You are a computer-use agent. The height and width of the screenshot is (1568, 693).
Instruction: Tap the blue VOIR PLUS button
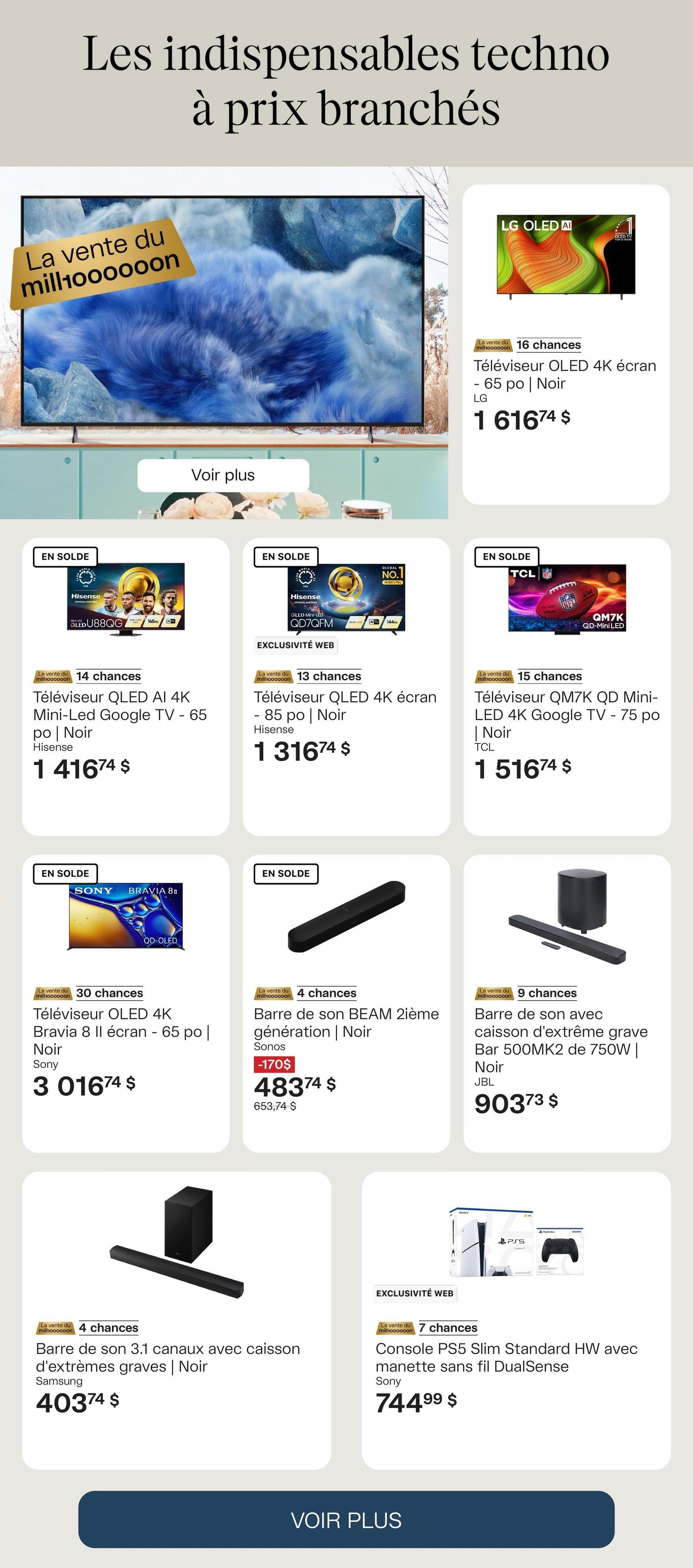click(346, 1520)
